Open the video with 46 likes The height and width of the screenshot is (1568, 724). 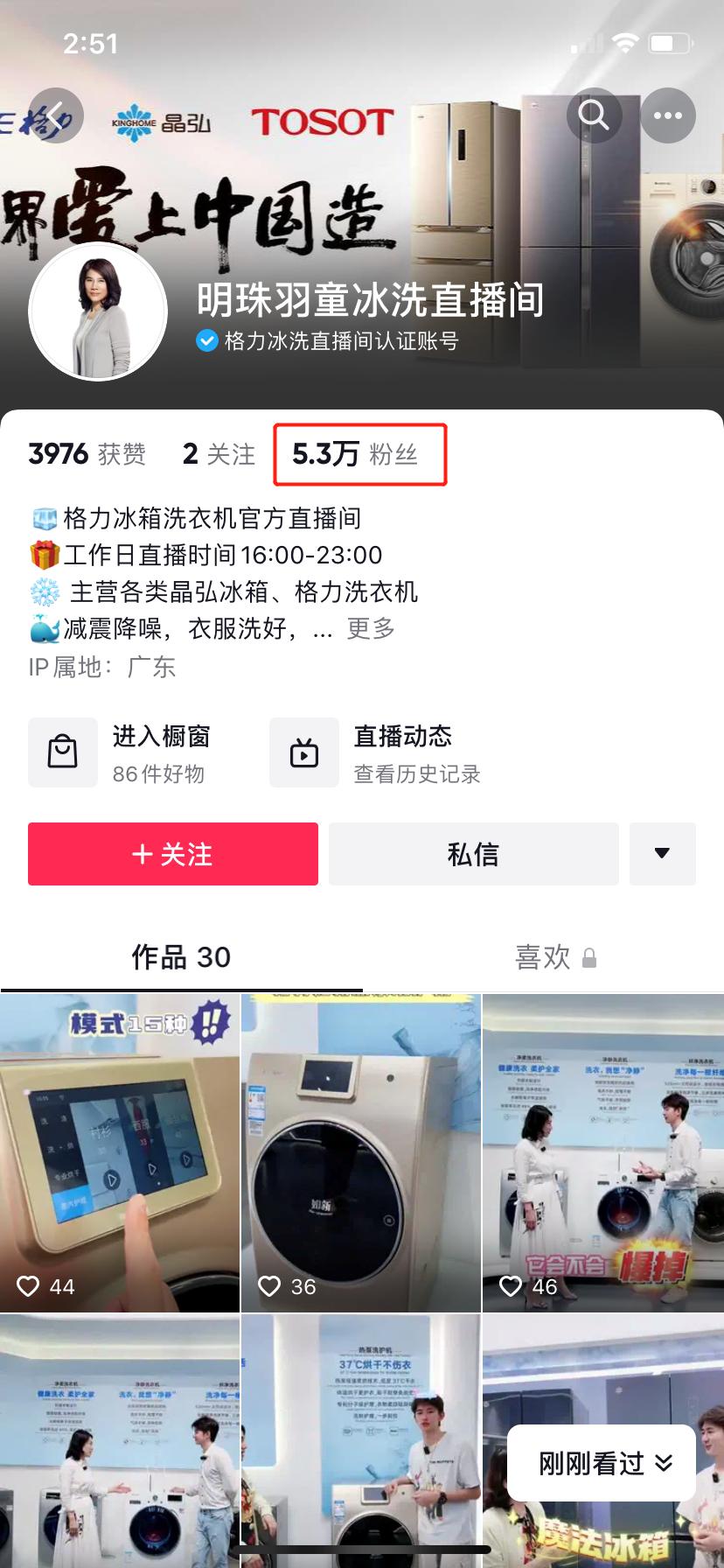602,1153
